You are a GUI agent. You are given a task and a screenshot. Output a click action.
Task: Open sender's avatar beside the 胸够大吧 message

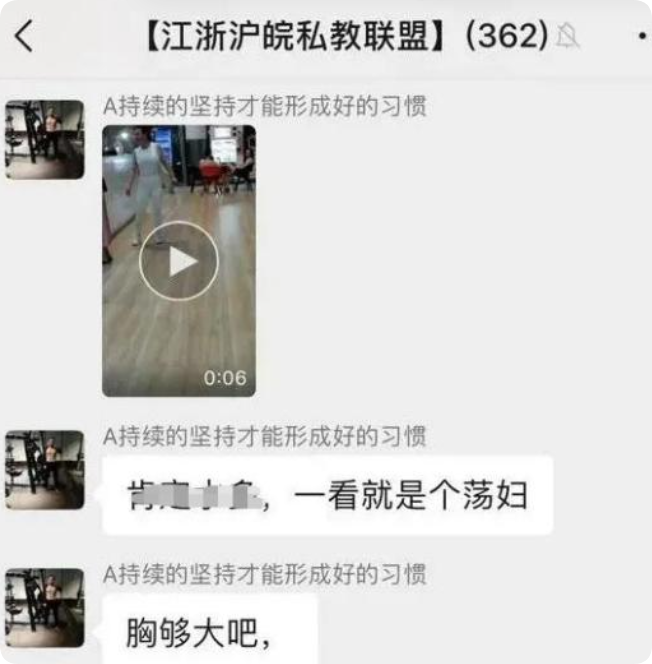(x=45, y=607)
